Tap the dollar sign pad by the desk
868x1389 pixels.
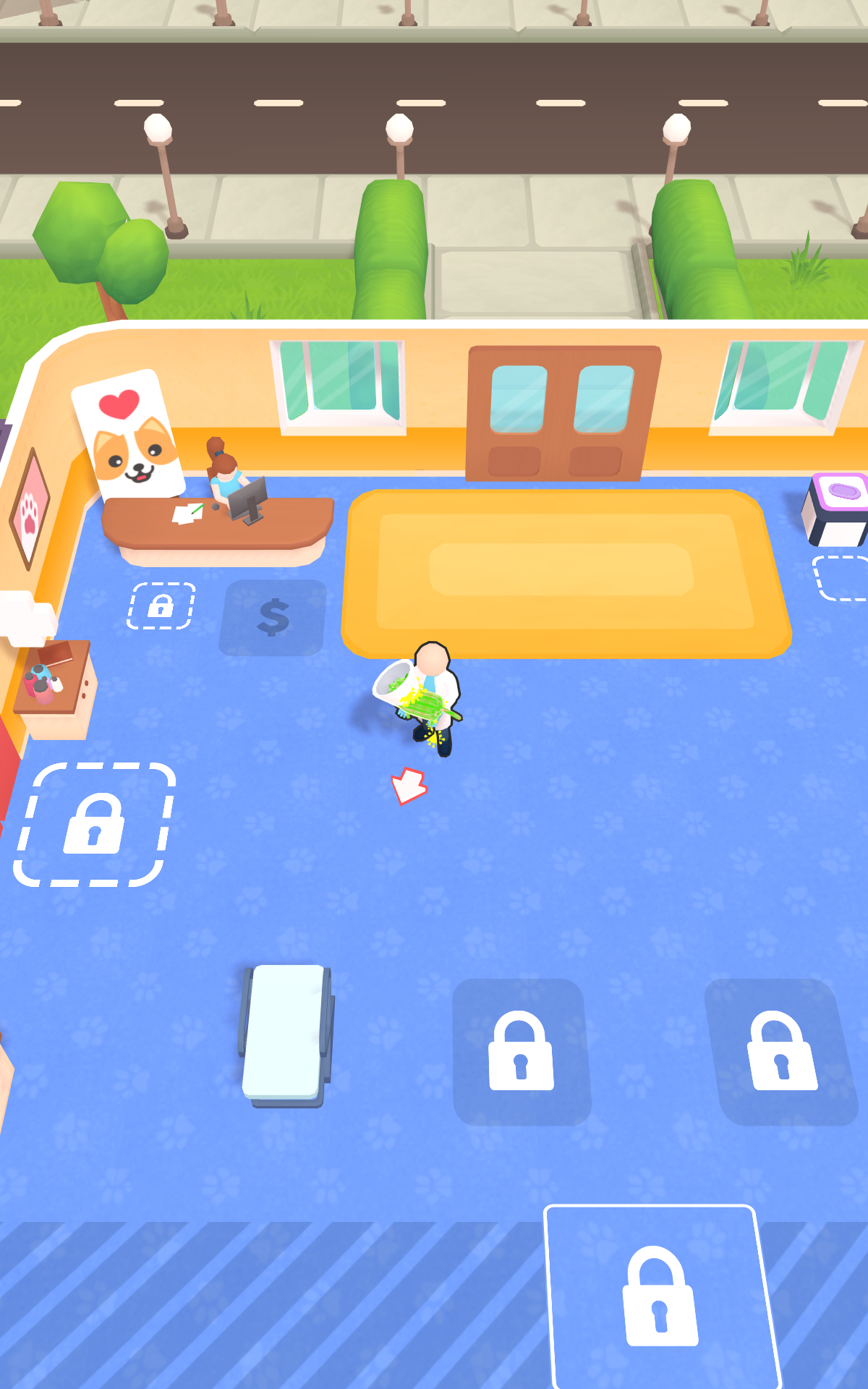pos(273,618)
